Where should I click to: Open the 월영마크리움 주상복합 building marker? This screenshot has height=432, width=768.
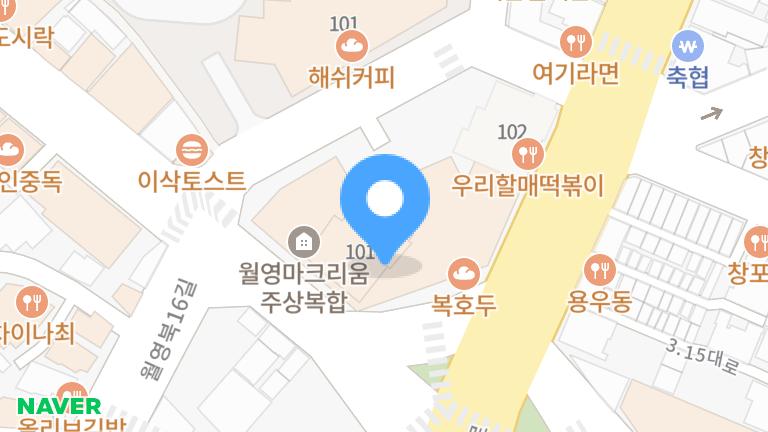(304, 242)
